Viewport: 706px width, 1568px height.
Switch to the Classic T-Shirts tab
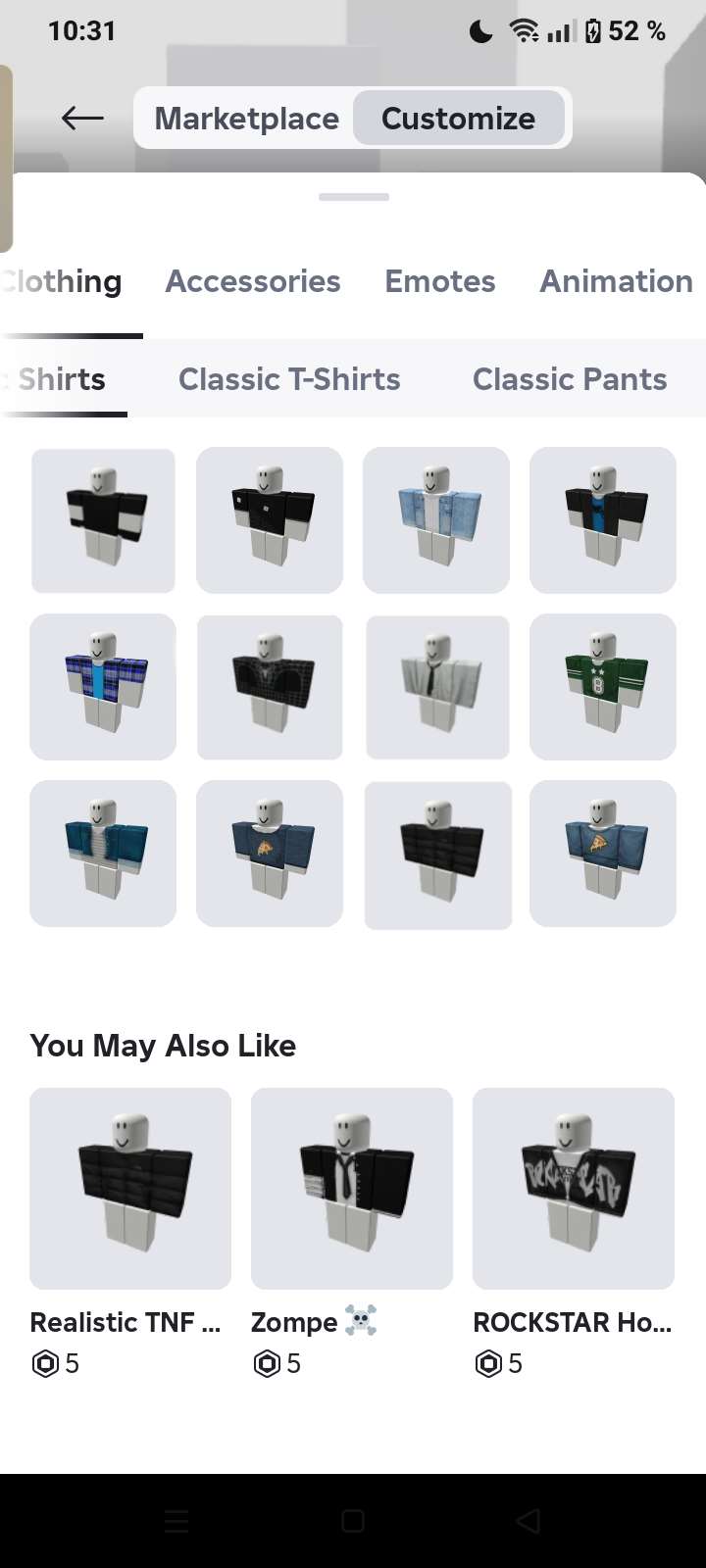(x=289, y=378)
